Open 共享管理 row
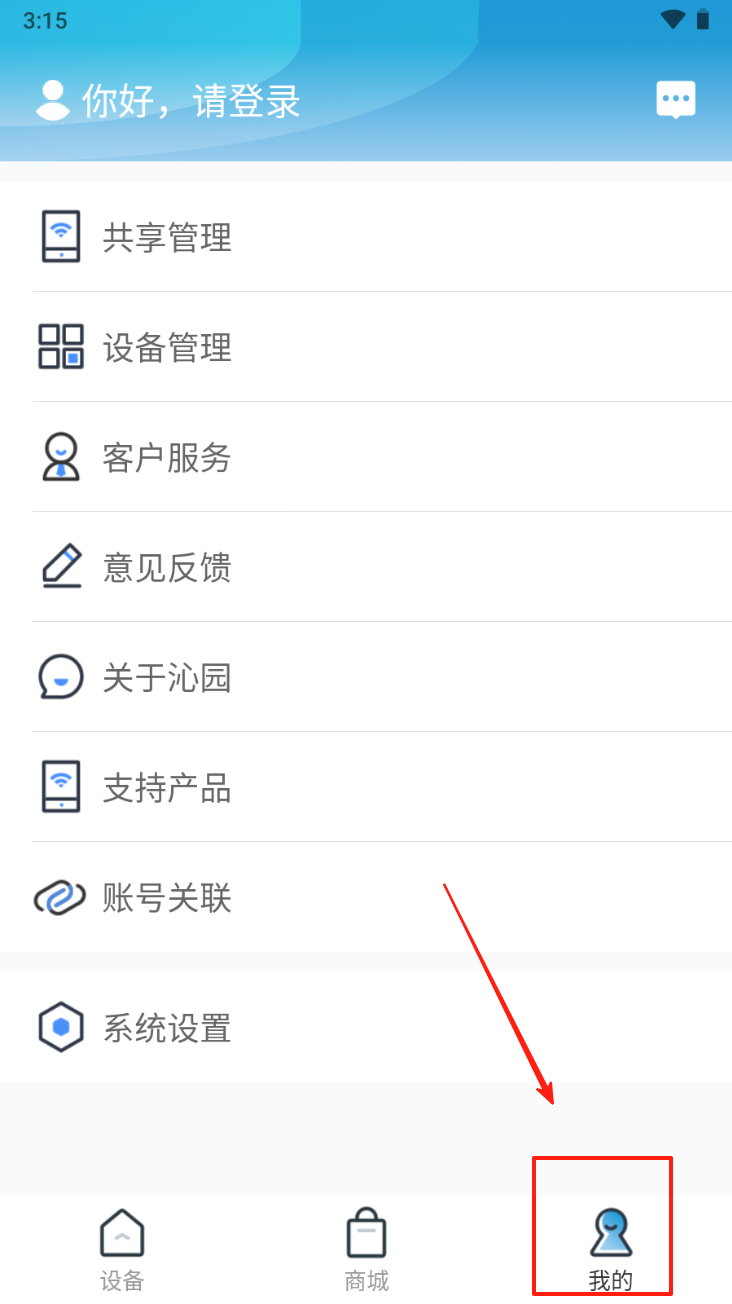 tap(366, 237)
